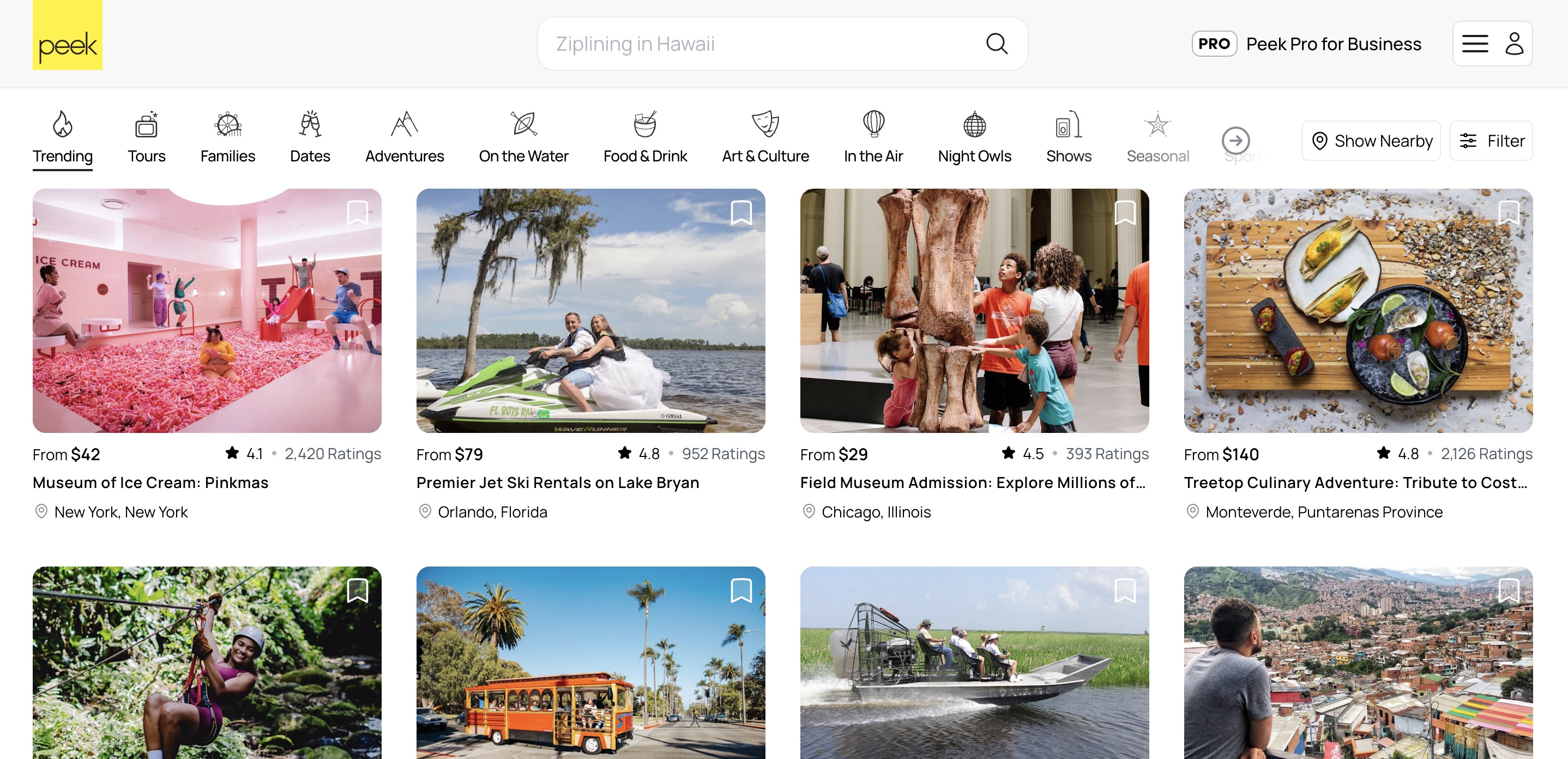Switch to Adventures category

[404, 138]
